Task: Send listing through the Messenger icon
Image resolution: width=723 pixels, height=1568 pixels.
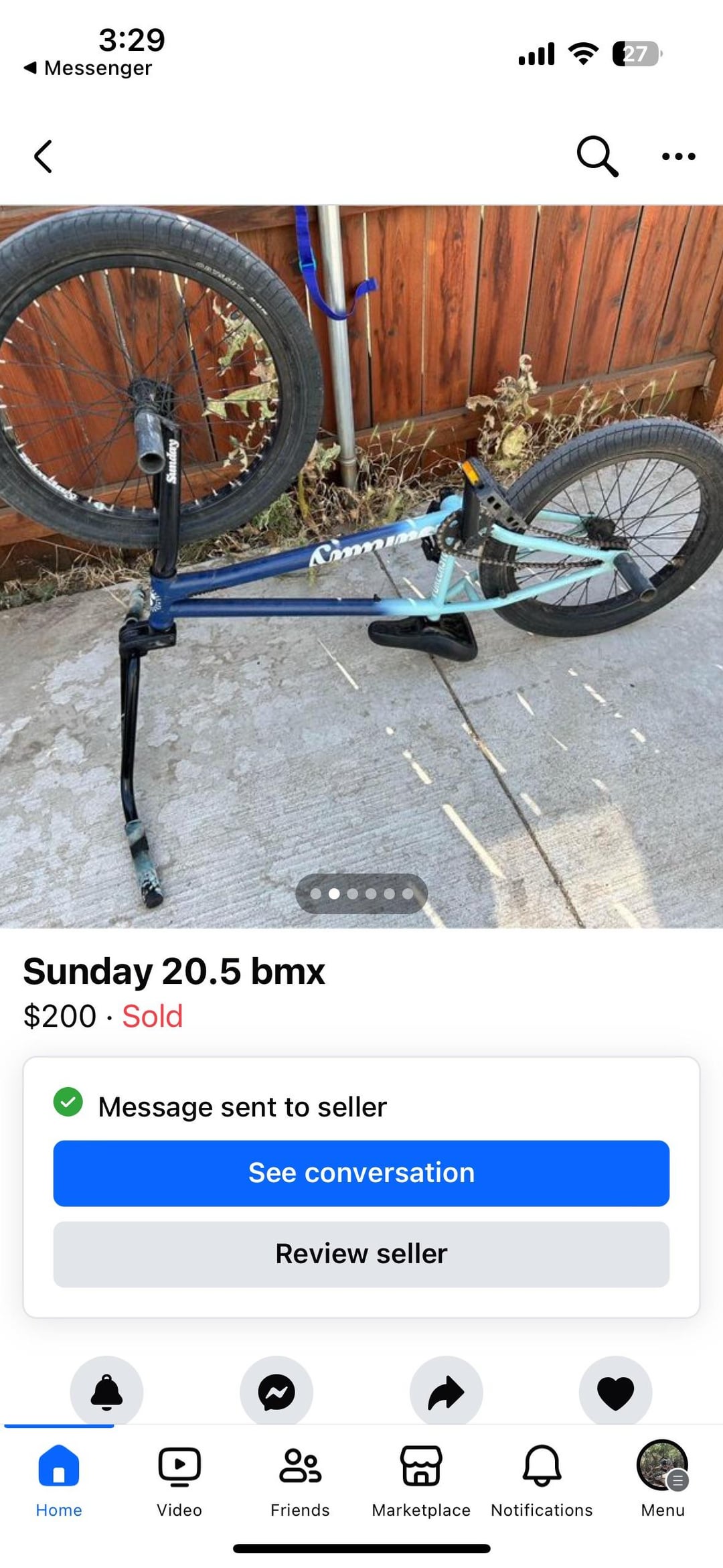Action: pos(276,1392)
